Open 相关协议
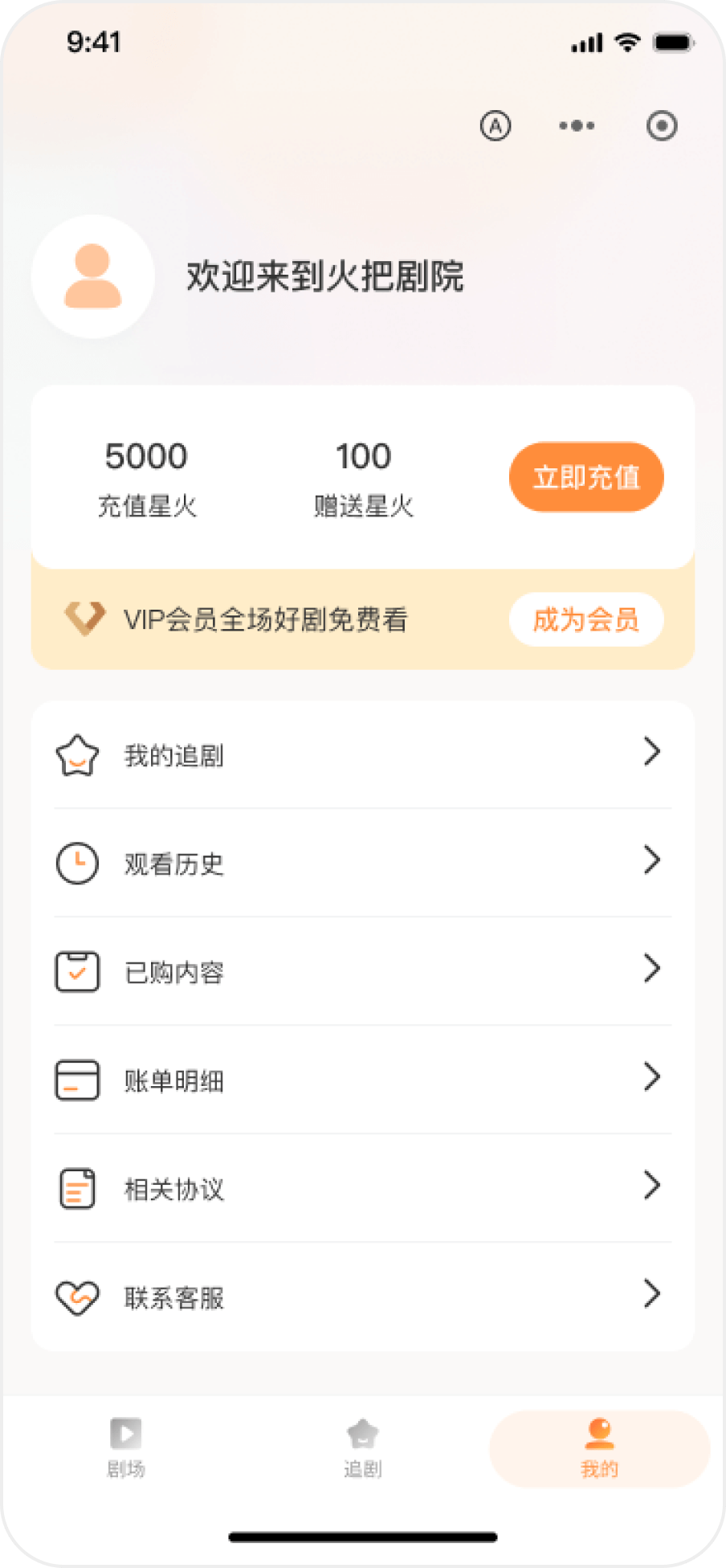Image resolution: width=726 pixels, height=1568 pixels. (363, 1189)
